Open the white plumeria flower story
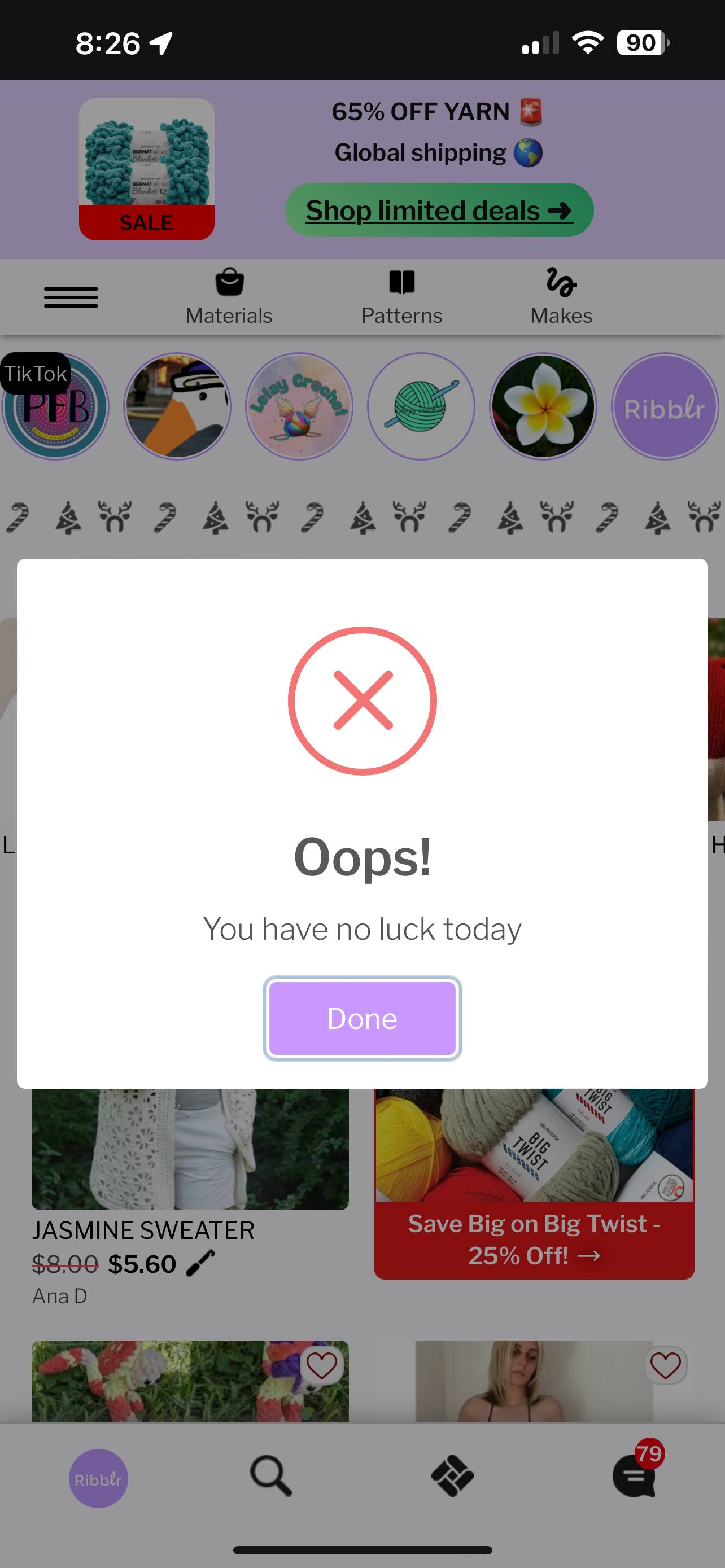Screen dimensions: 725x1568 pos(543,406)
